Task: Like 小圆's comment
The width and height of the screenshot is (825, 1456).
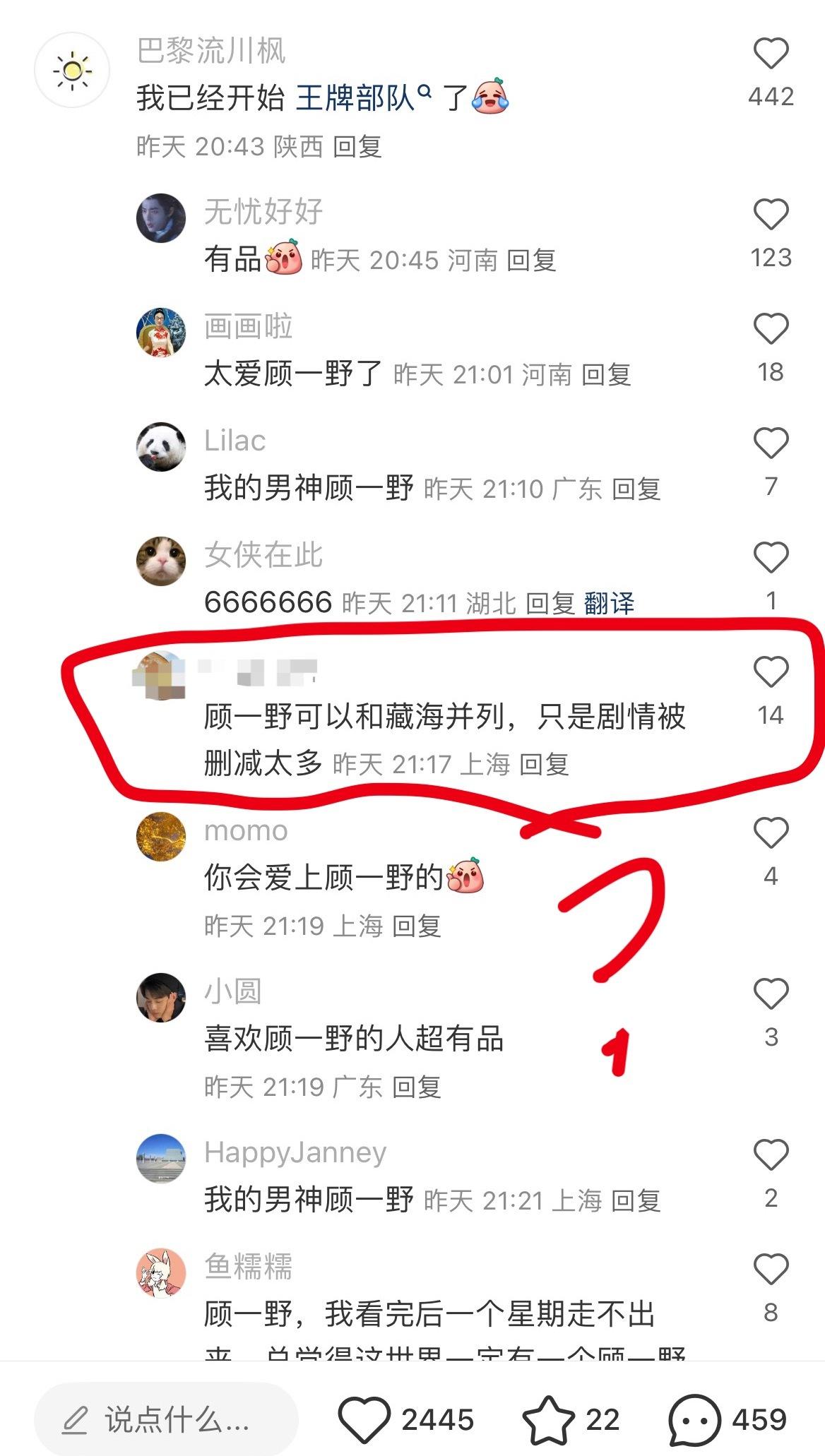Action: click(771, 994)
